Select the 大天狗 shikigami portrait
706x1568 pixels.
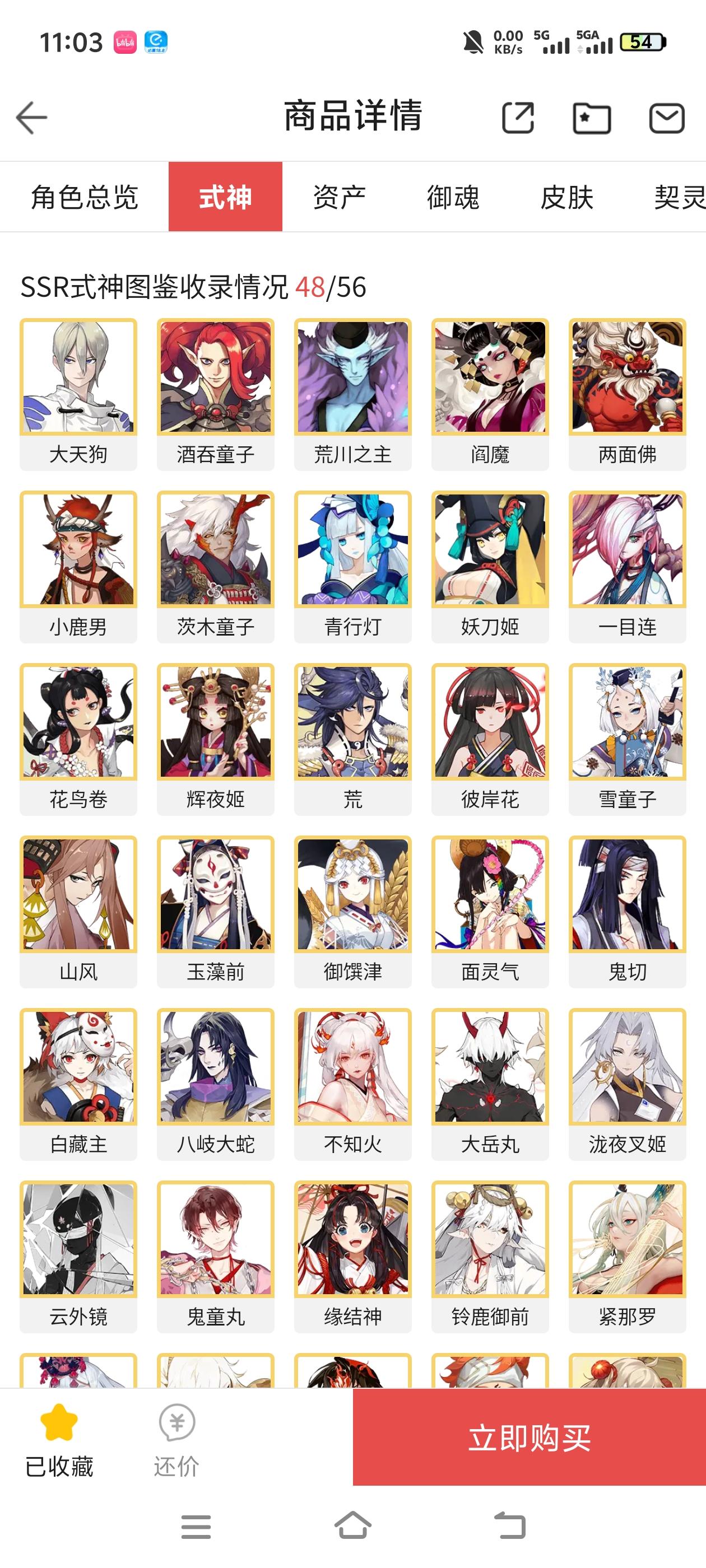pos(78,377)
